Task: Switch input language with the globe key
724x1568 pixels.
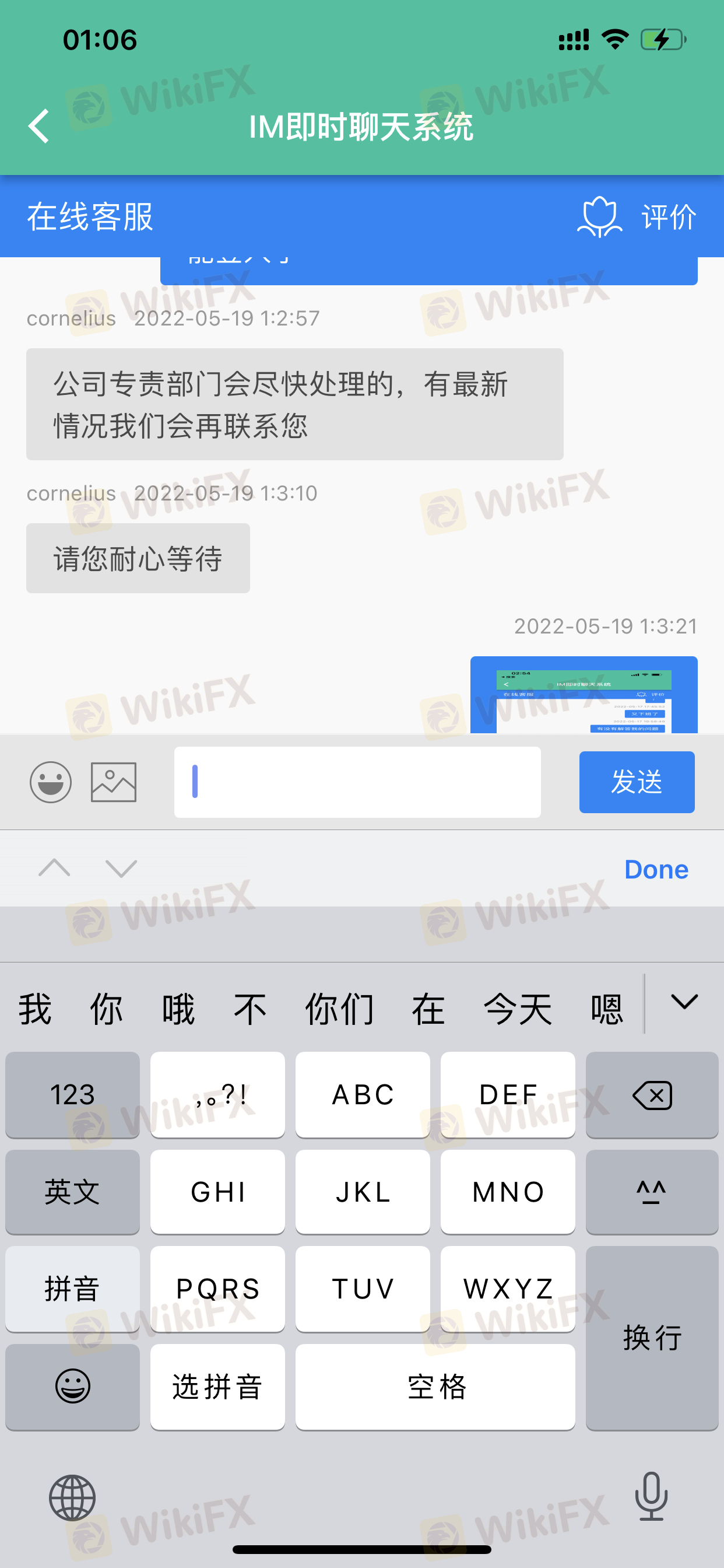Action: tap(72, 1498)
